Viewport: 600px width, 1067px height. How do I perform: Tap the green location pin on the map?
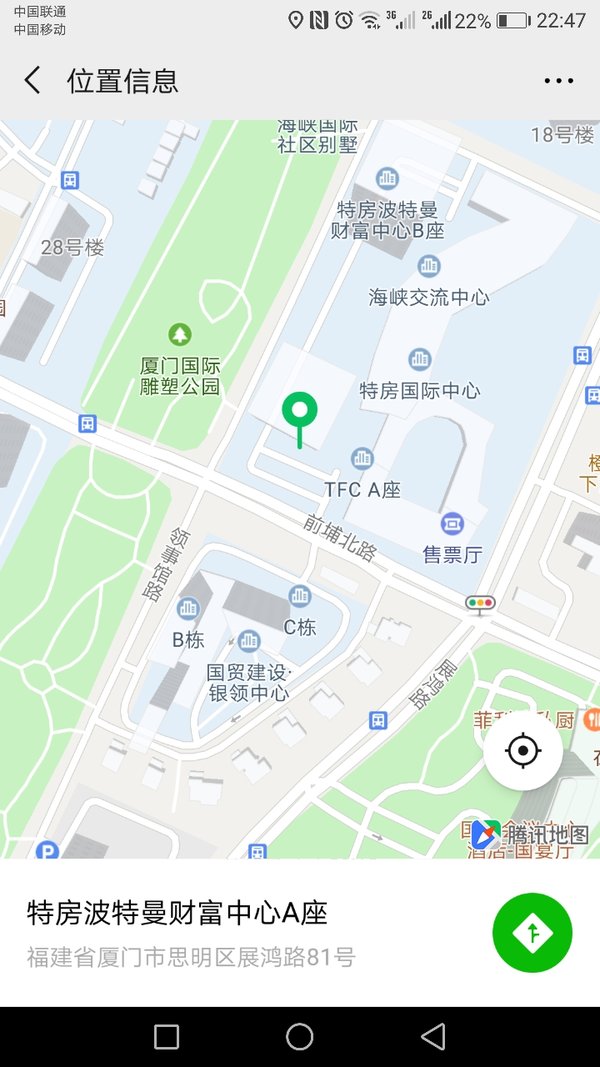(x=299, y=419)
